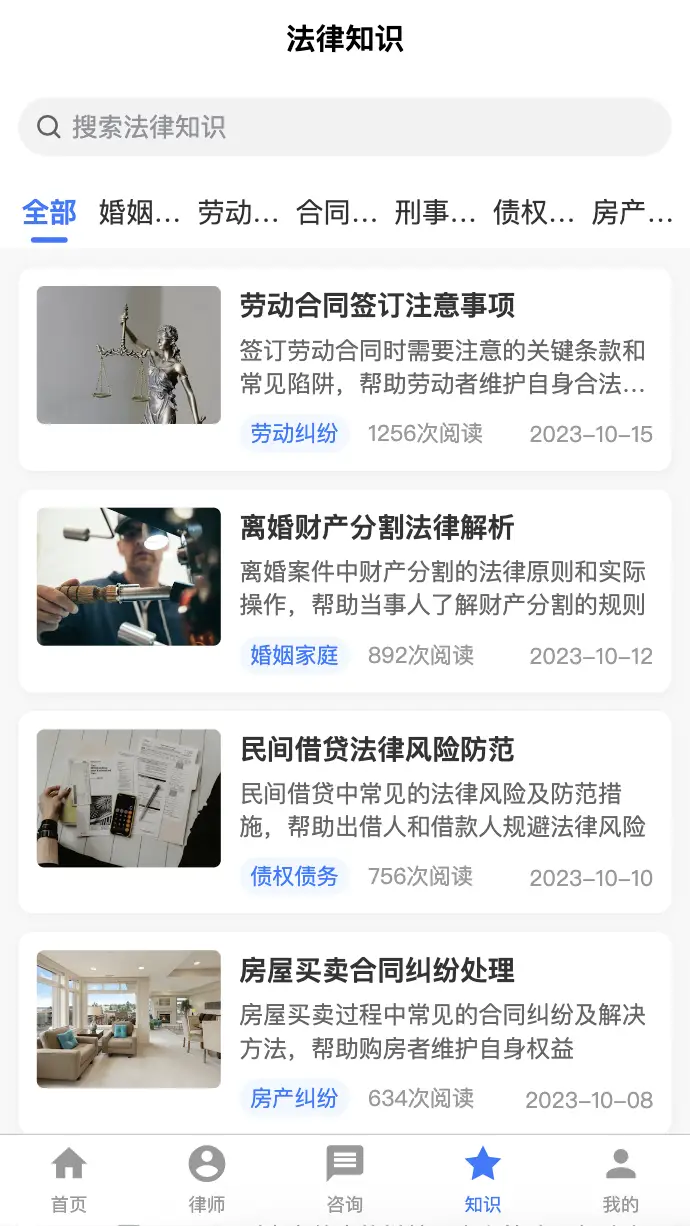Viewport: 690px width, 1226px height.
Task: Switch to the 律师 tab
Action: (x=207, y=1180)
